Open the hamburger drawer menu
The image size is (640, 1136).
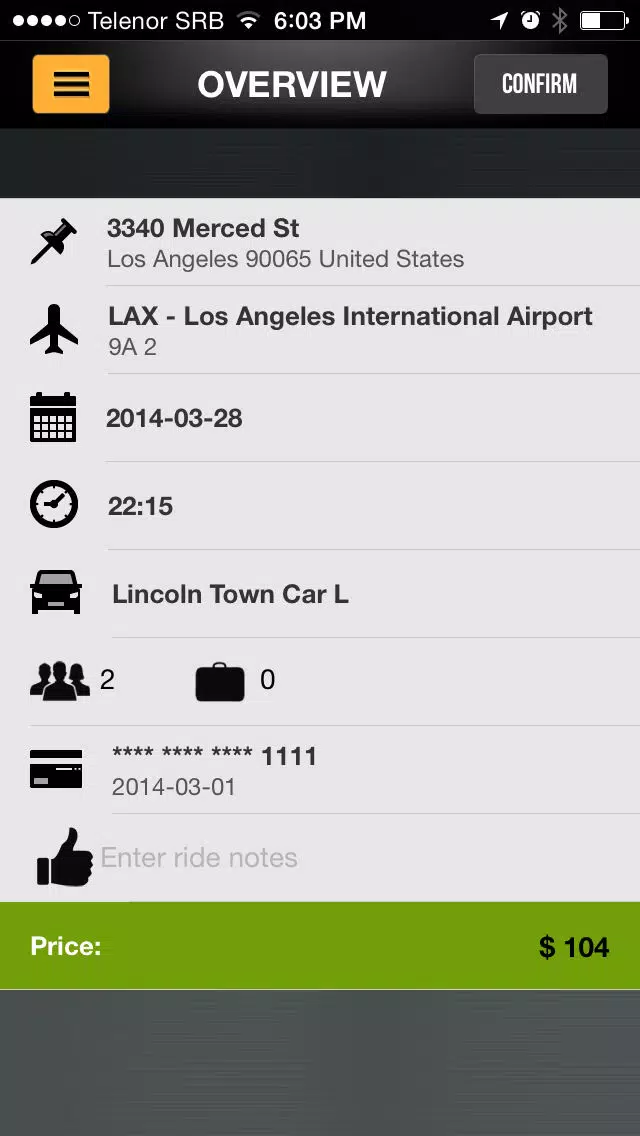click(71, 84)
